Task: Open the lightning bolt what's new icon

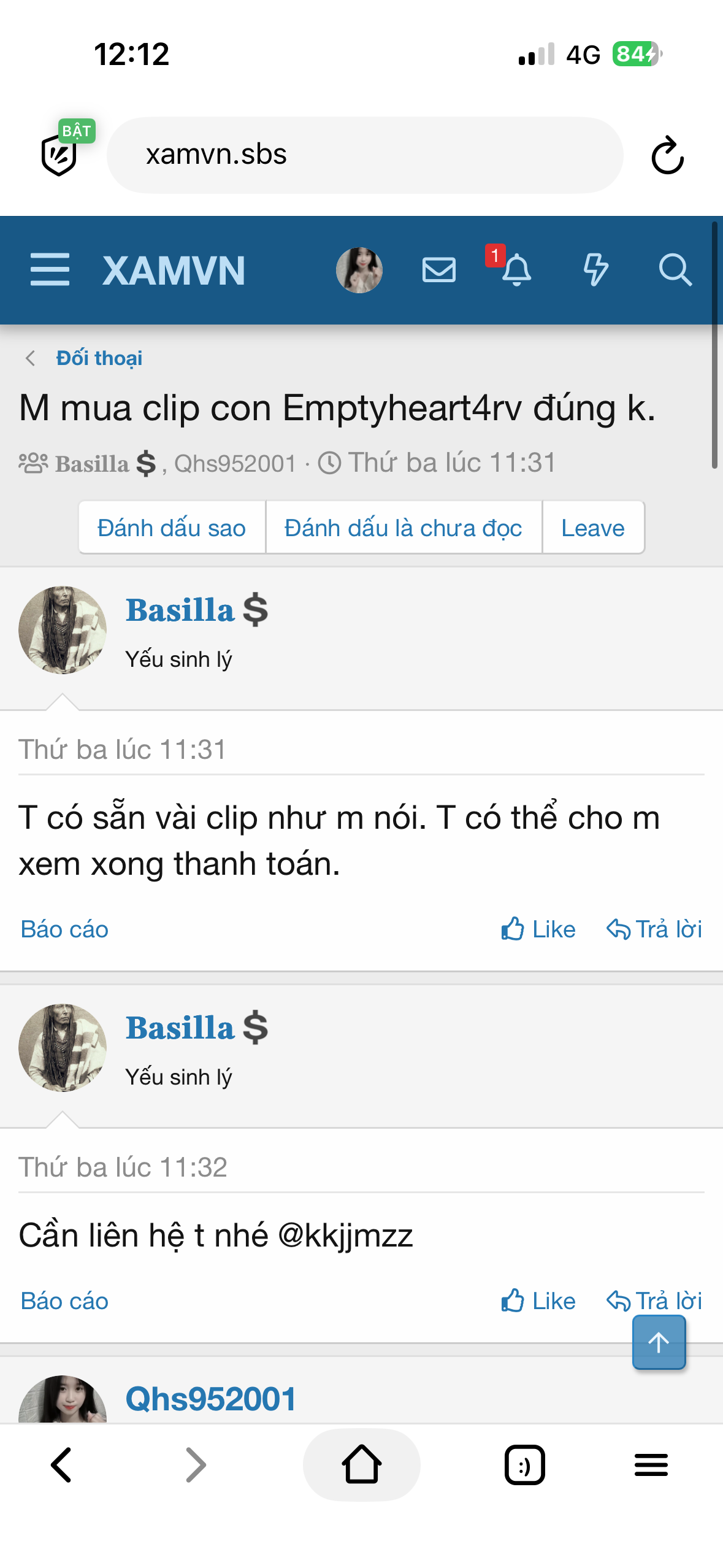Action: click(x=595, y=270)
